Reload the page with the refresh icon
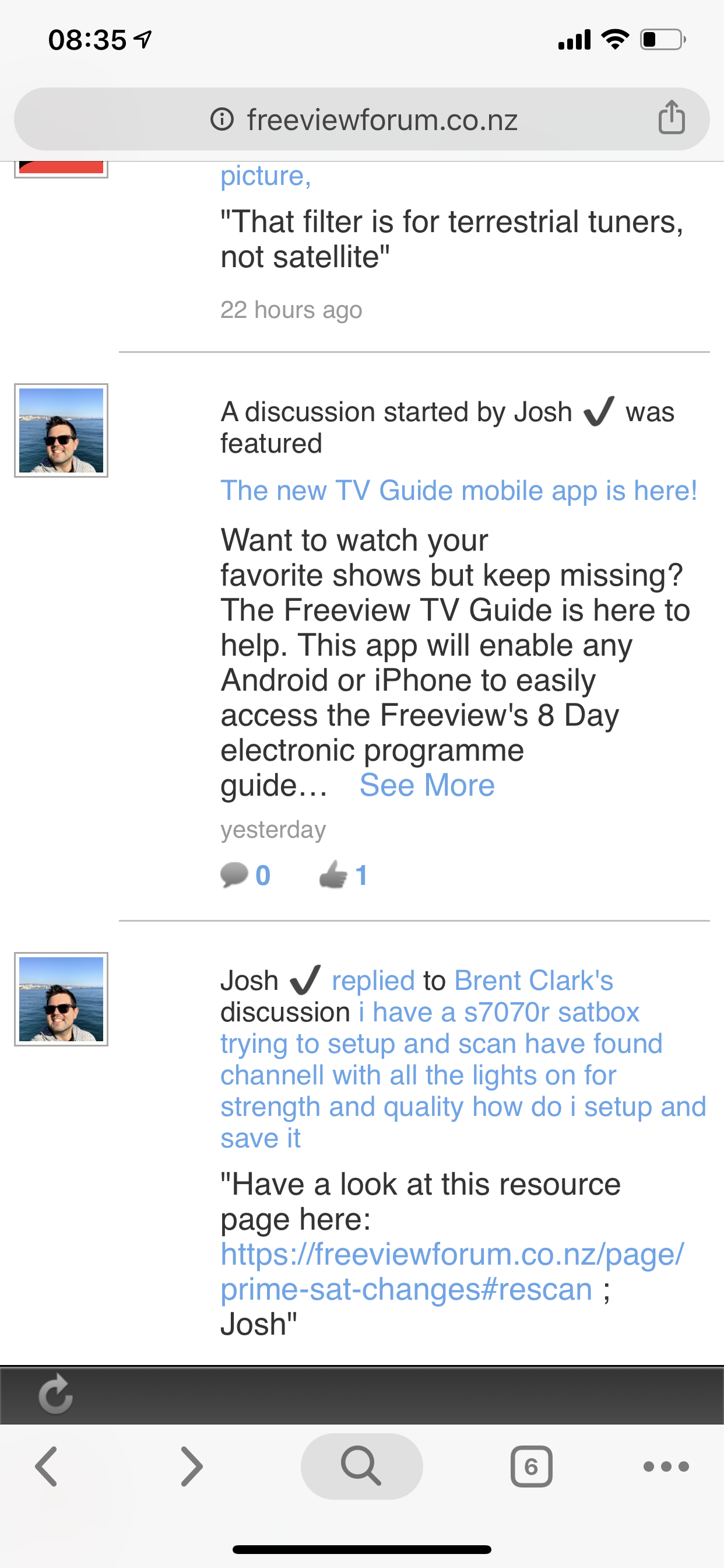Screen dimensions: 724x1568 click(55, 1394)
